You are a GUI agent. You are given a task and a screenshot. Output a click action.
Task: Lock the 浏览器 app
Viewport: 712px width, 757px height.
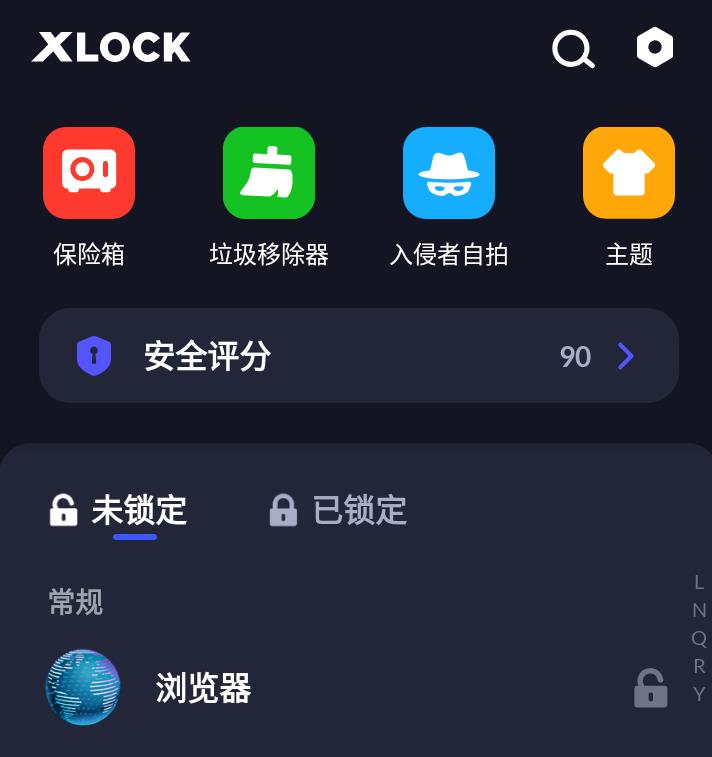click(650, 689)
